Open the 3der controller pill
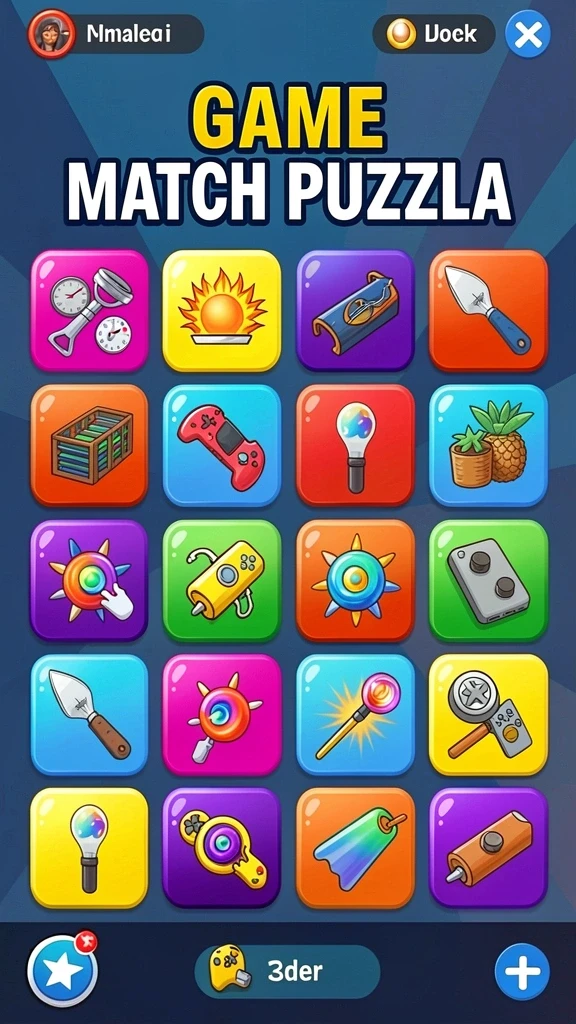 point(287,972)
